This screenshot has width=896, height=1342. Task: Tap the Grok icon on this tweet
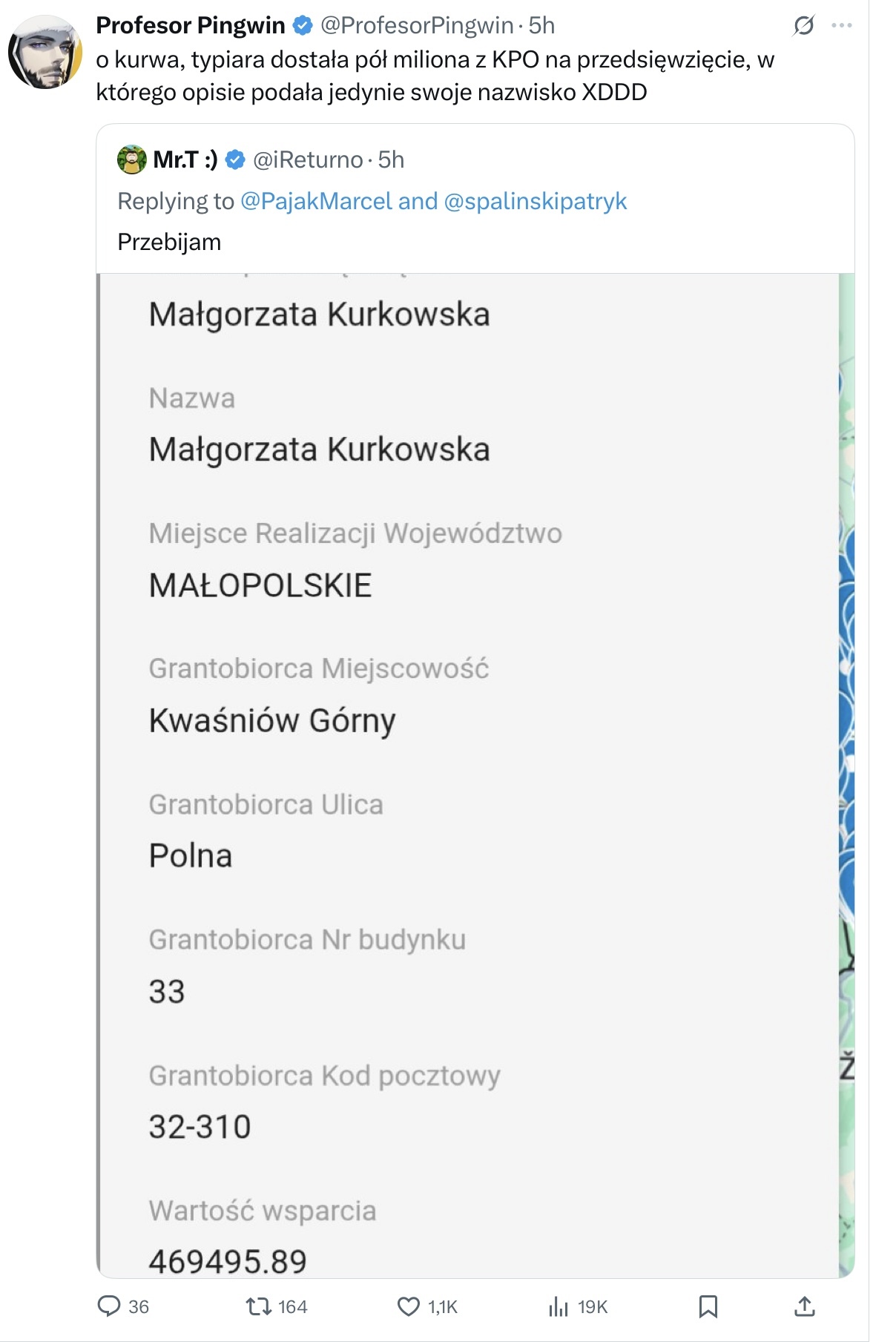(x=803, y=26)
